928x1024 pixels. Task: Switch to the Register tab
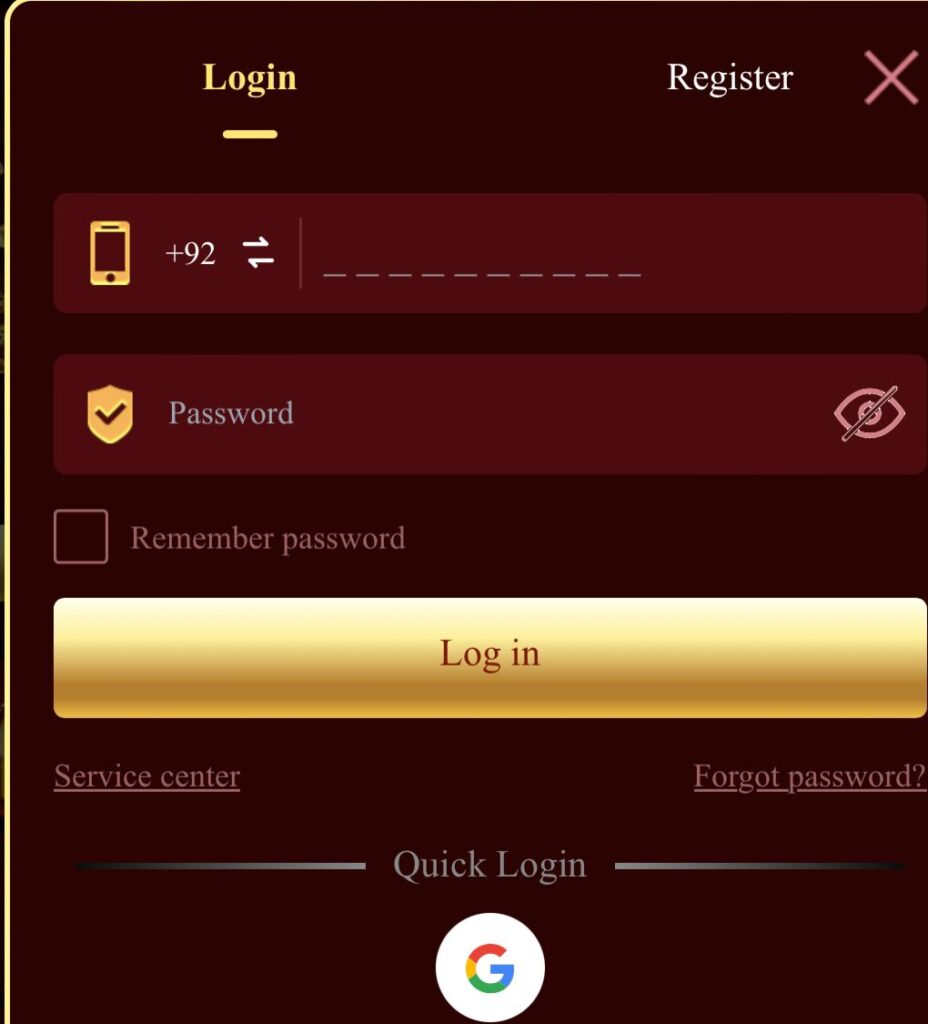click(x=729, y=78)
